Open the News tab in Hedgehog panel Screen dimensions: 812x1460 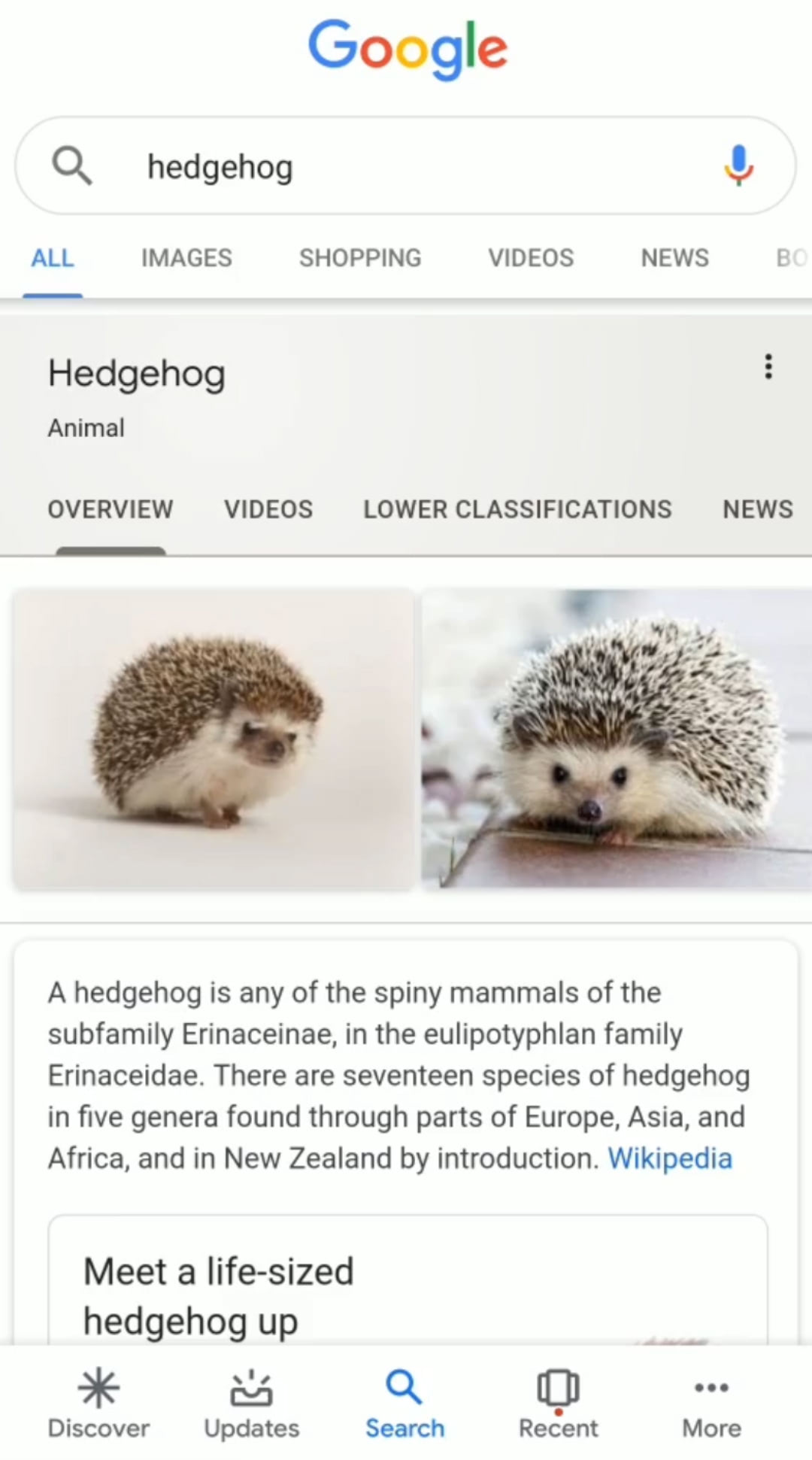757,509
